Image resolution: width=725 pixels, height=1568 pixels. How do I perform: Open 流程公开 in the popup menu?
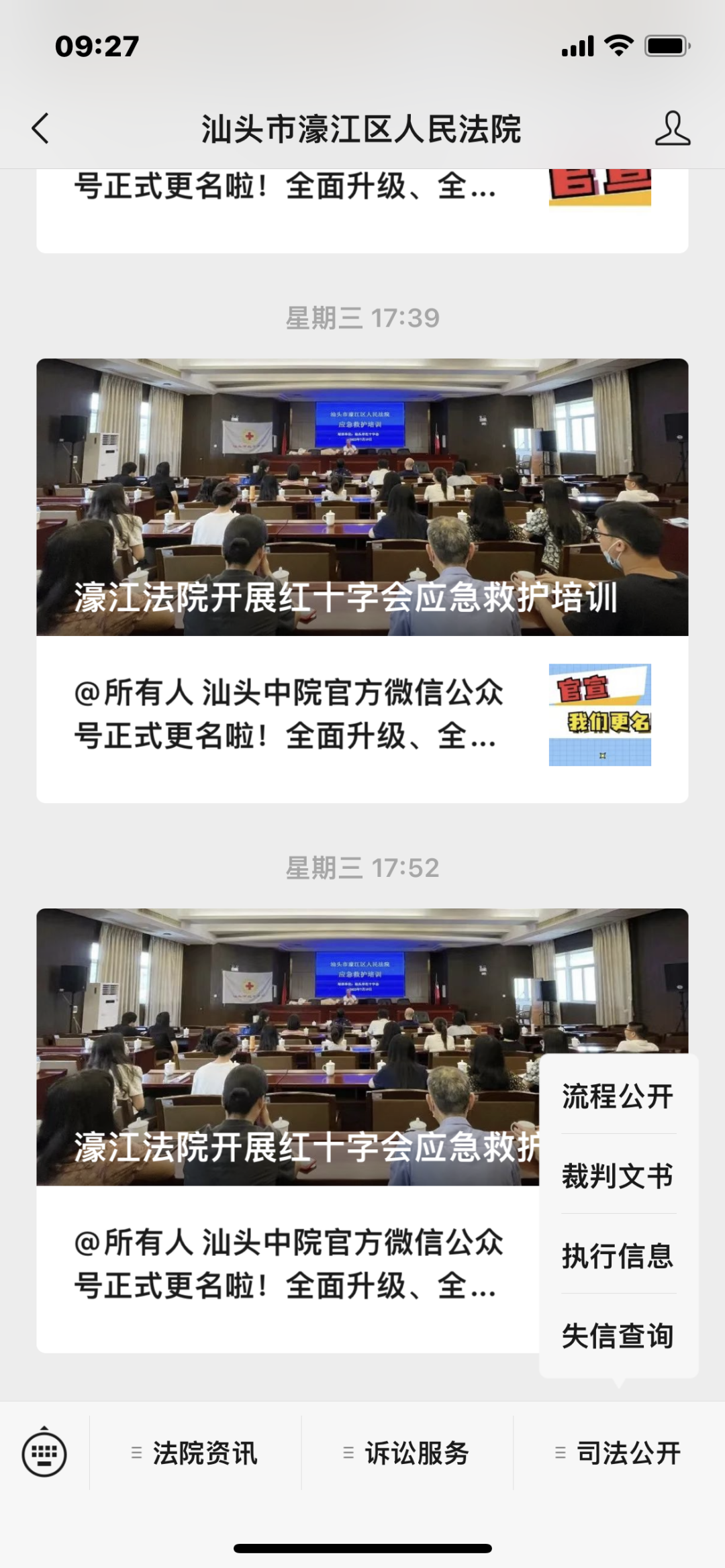pyautogui.click(x=618, y=1097)
